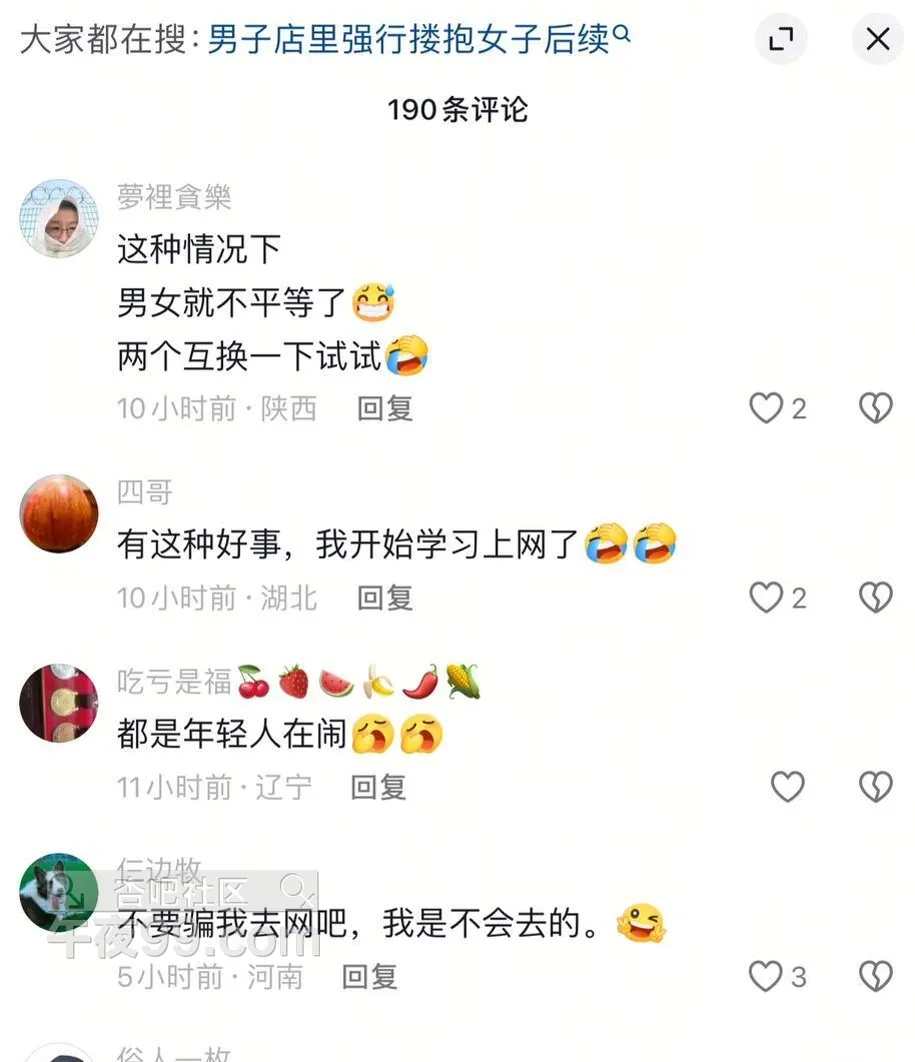Viewport: 915px width, 1062px height.
Task: Open 吃亏是福's profile avatar
Action: pyautogui.click(x=59, y=703)
